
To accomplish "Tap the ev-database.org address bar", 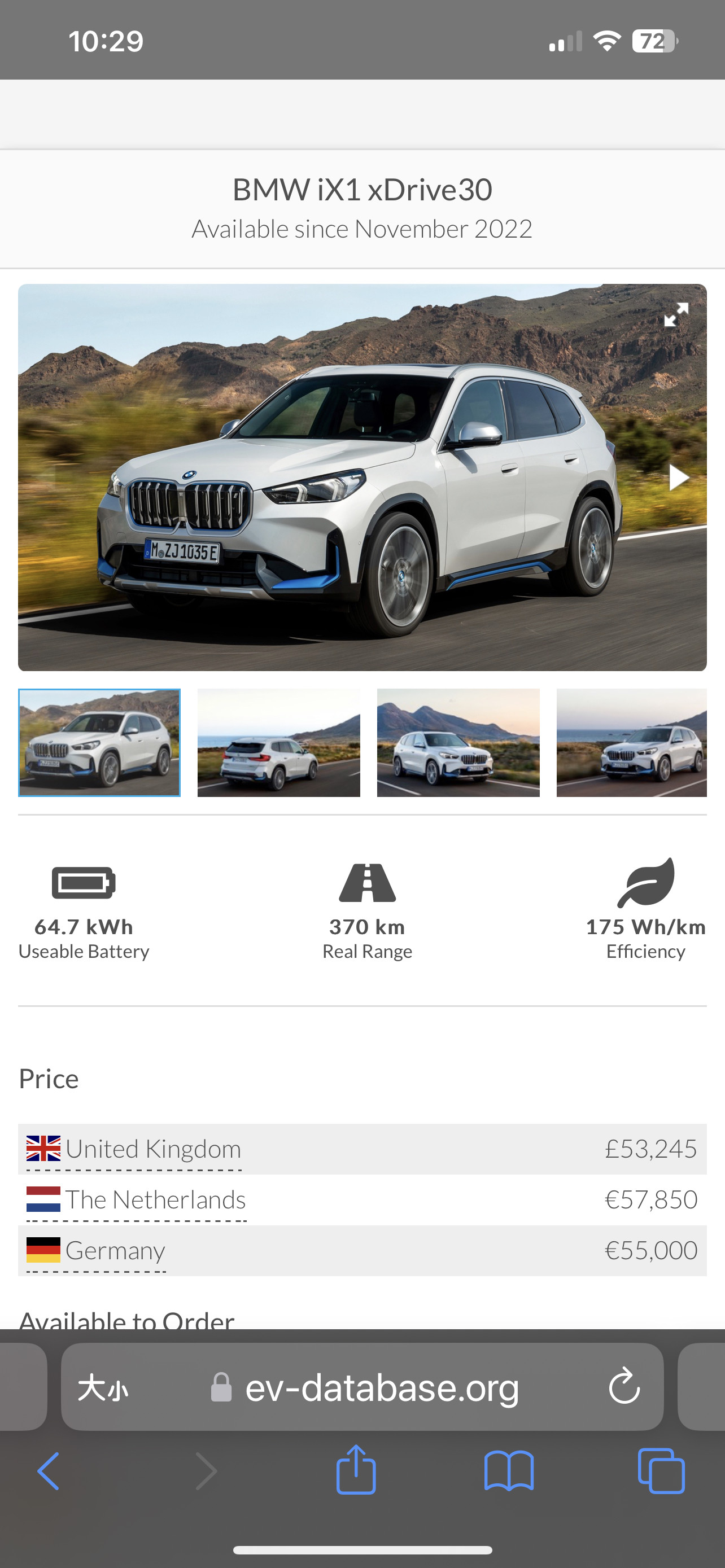I will tap(382, 1389).
